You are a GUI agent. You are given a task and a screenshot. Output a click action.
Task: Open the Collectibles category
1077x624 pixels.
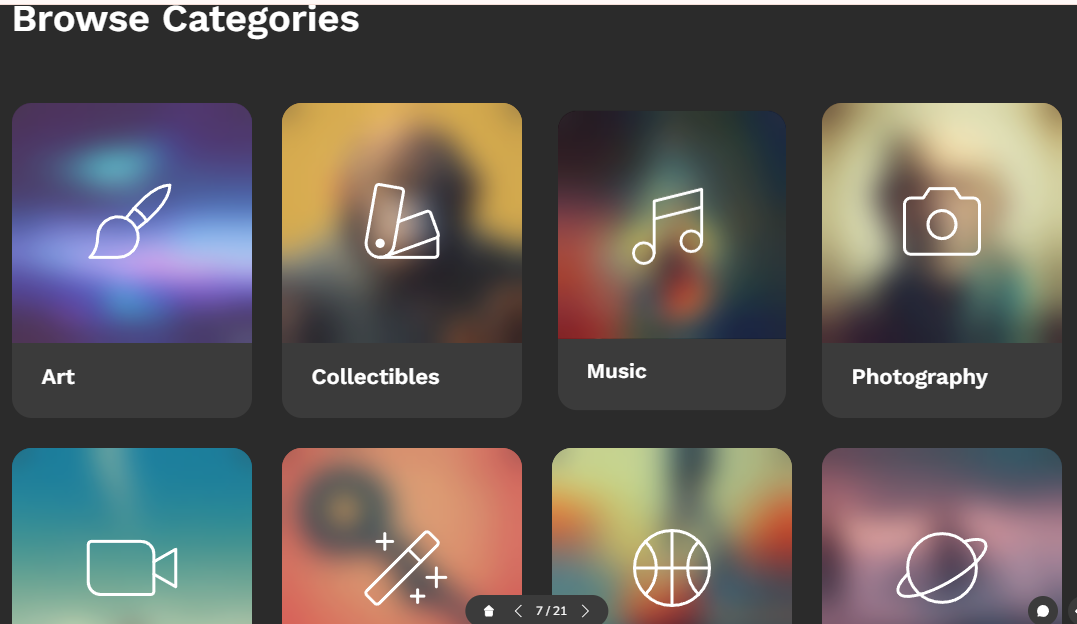click(x=401, y=260)
